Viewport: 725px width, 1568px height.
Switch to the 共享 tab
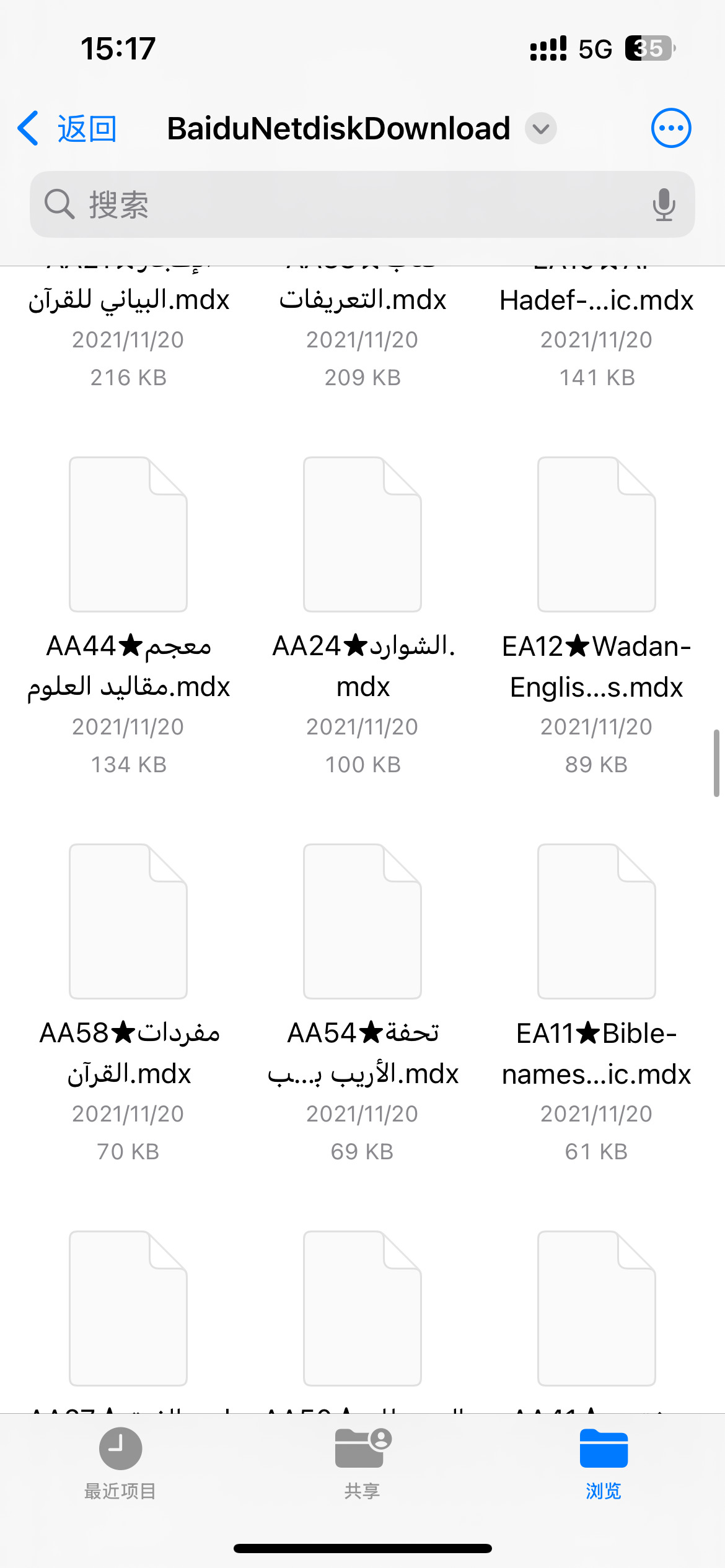[x=362, y=1464]
